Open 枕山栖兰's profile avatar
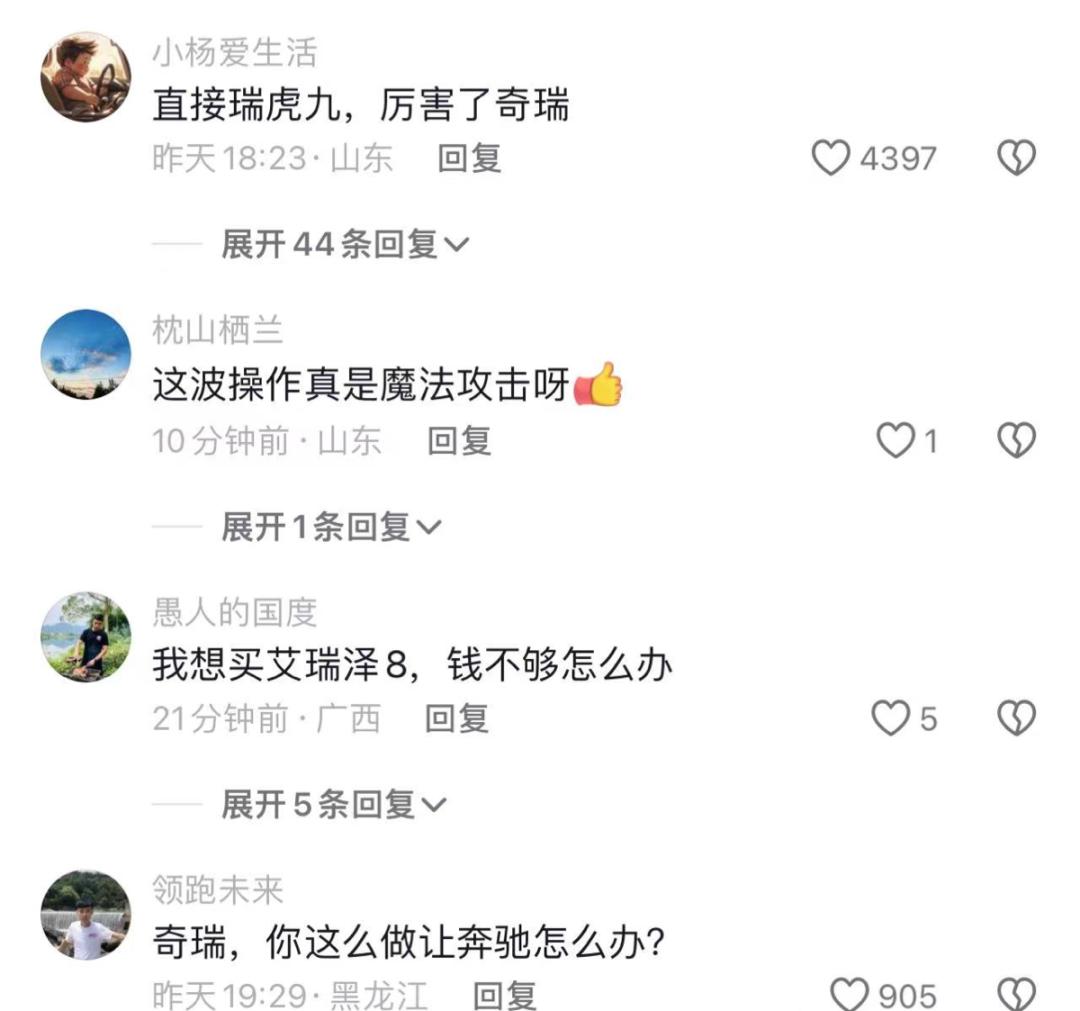Screen dimensions: 1080x1011 coord(86,354)
